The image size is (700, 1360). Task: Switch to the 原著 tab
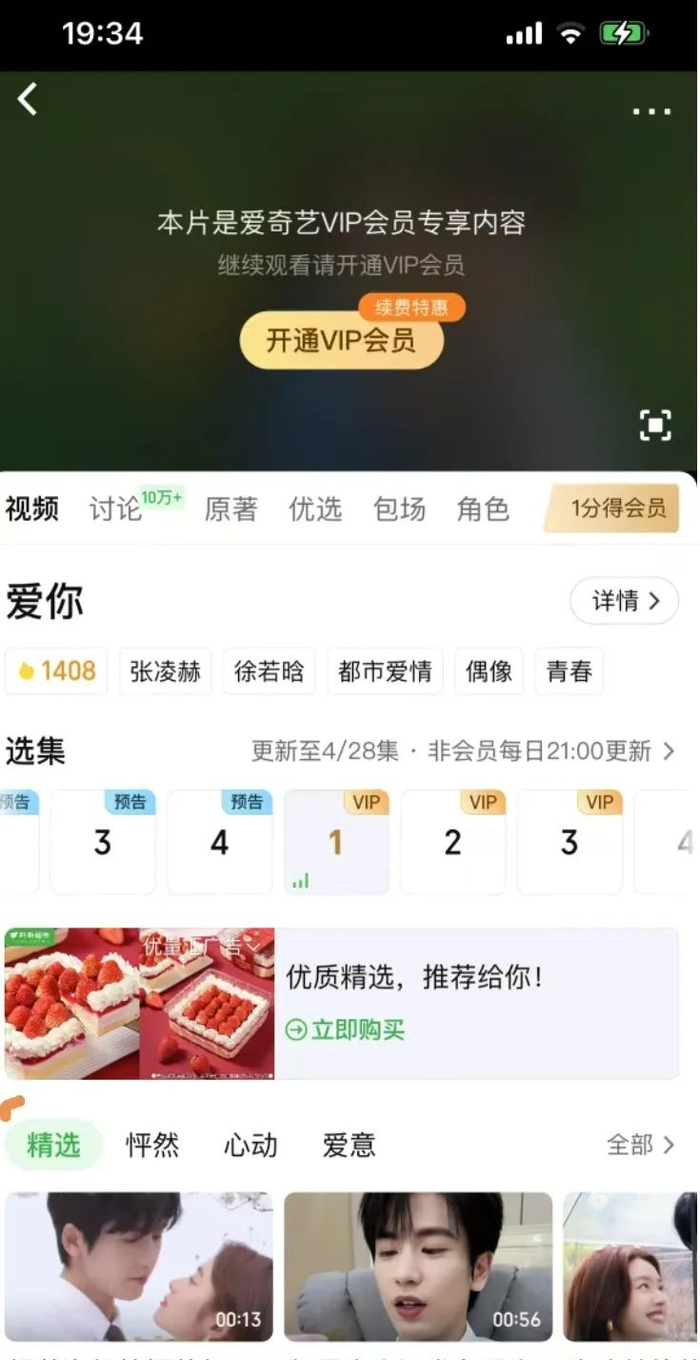tap(231, 509)
